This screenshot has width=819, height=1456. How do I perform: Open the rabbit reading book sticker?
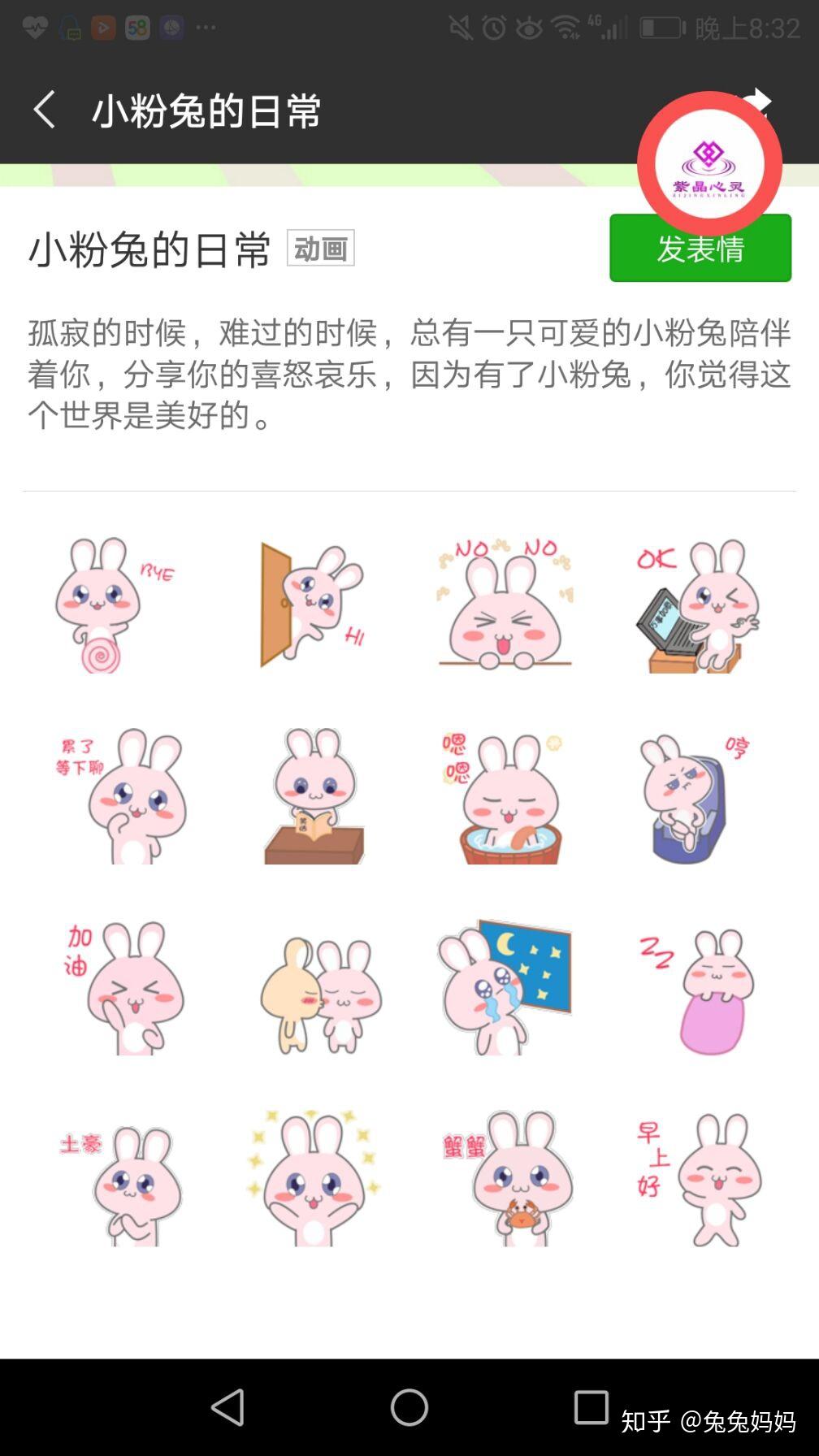tap(314, 796)
